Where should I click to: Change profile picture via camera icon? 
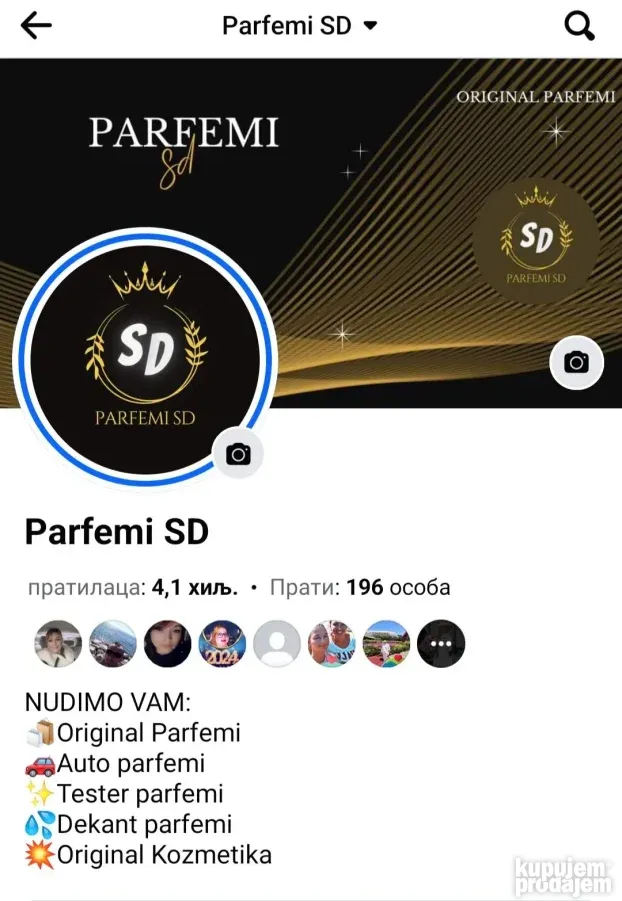pyautogui.click(x=238, y=455)
